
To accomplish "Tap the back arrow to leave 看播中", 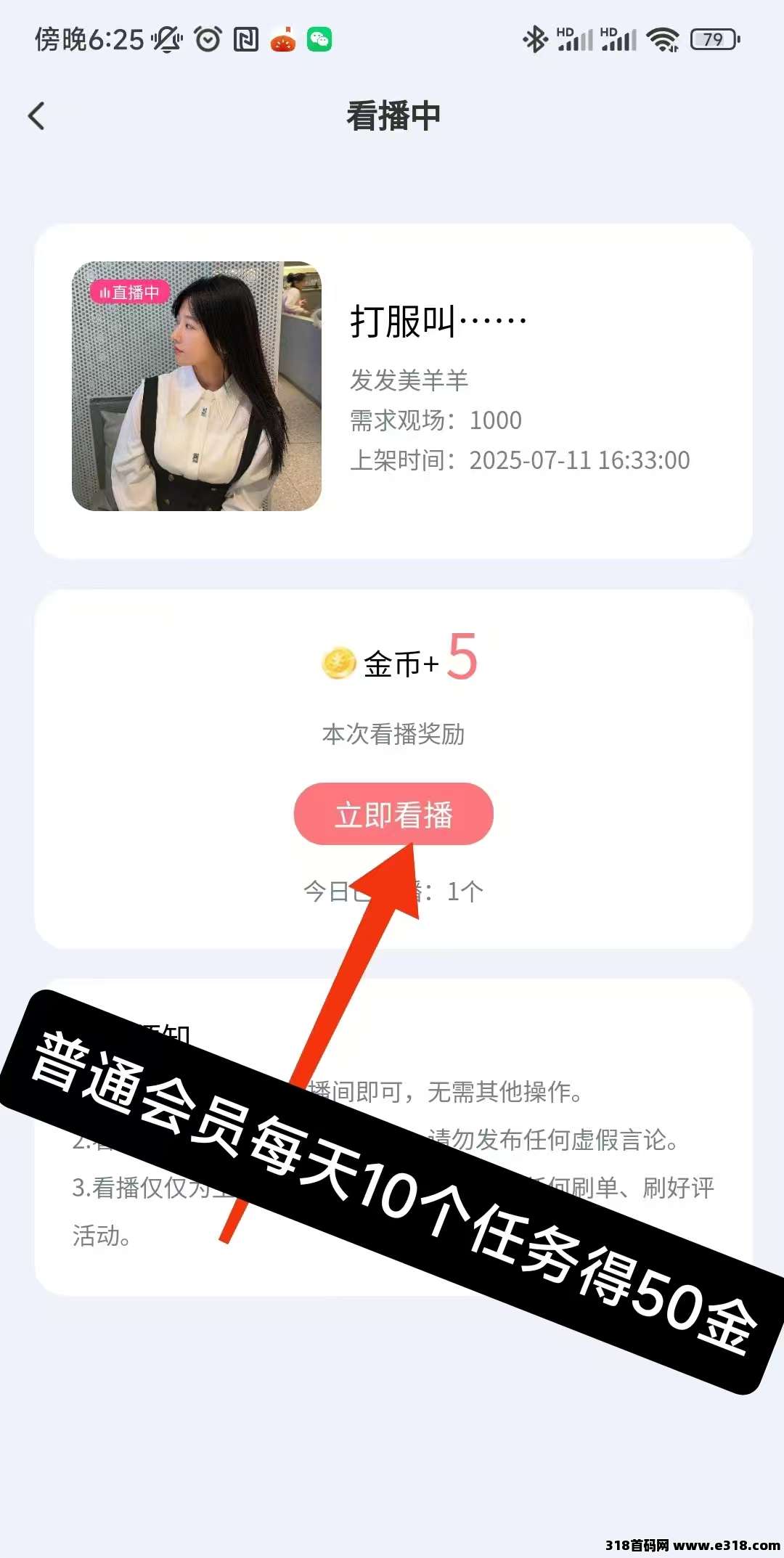I will pyautogui.click(x=38, y=115).
